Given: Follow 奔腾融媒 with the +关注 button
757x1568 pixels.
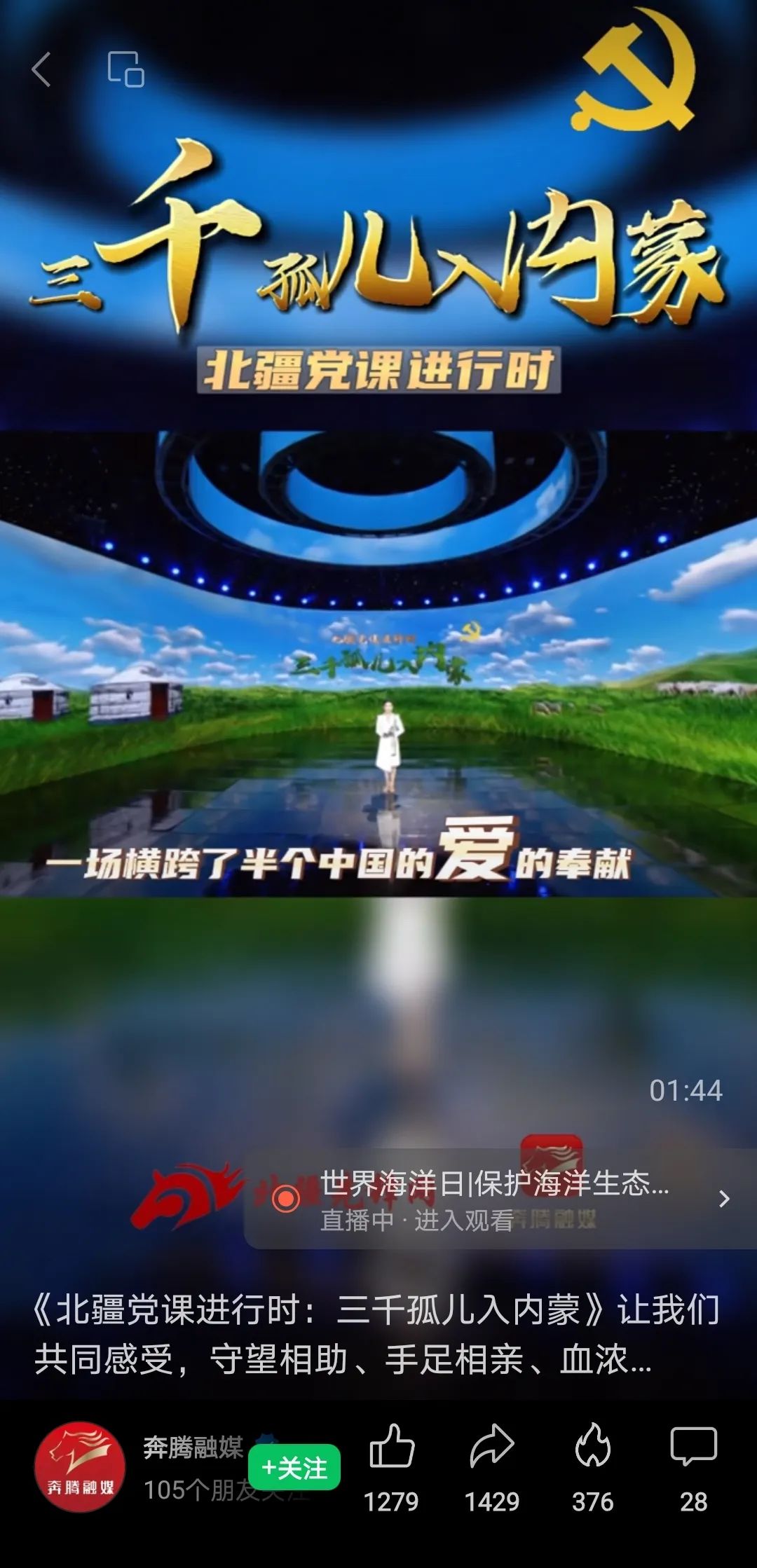Looking at the screenshot, I should tap(294, 1468).
